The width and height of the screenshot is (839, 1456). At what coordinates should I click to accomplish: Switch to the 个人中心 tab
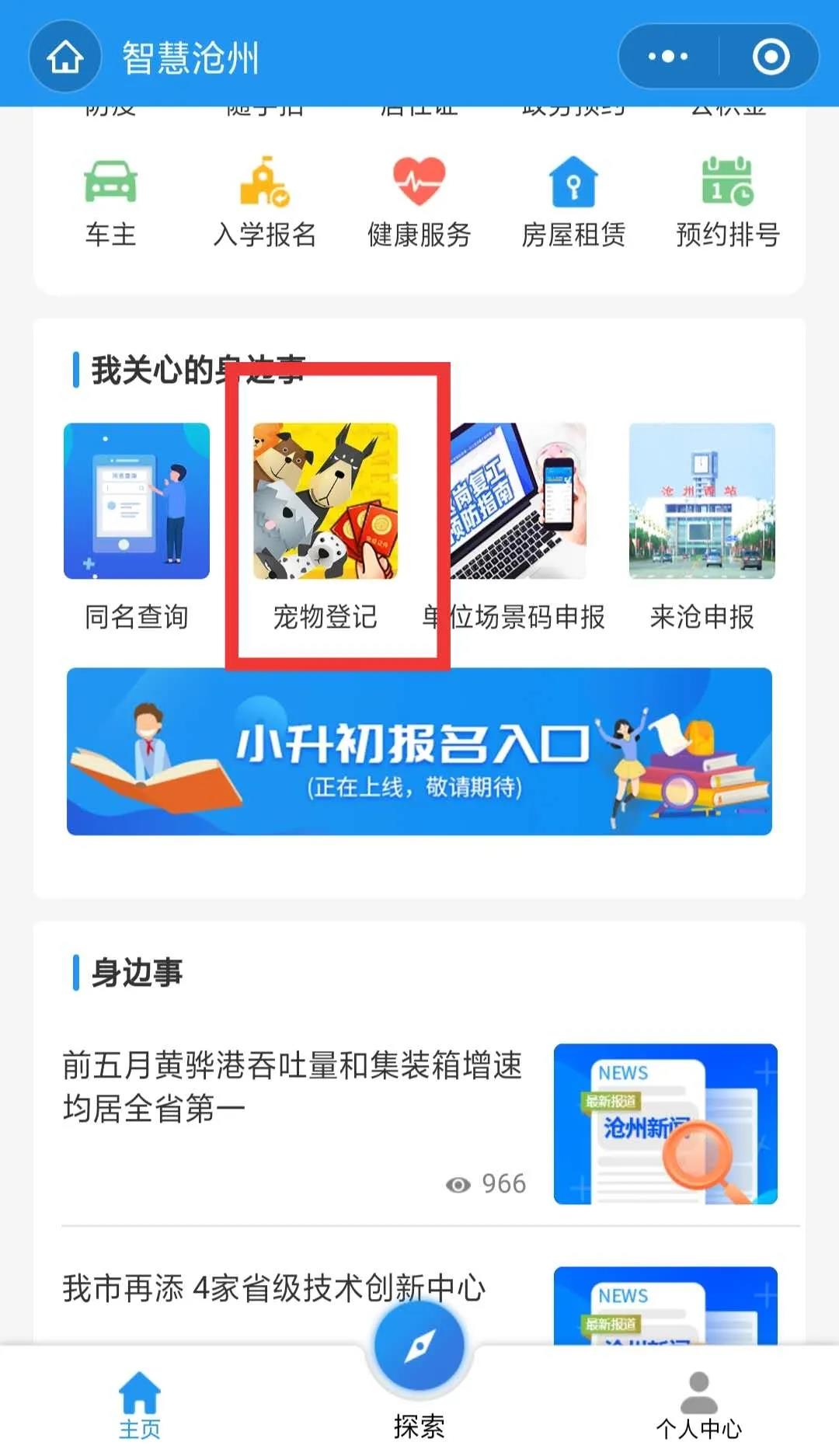click(698, 1405)
